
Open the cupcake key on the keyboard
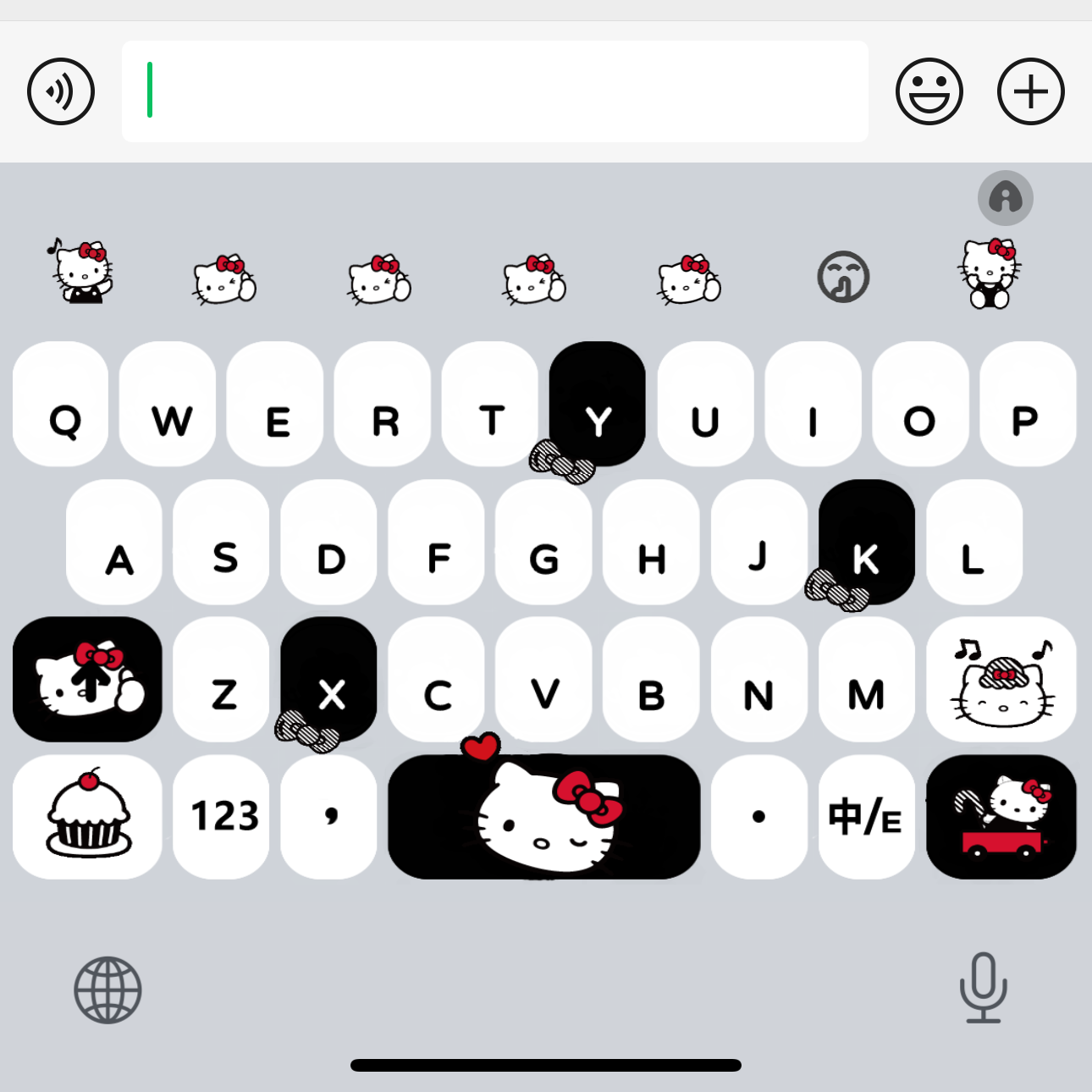(87, 817)
